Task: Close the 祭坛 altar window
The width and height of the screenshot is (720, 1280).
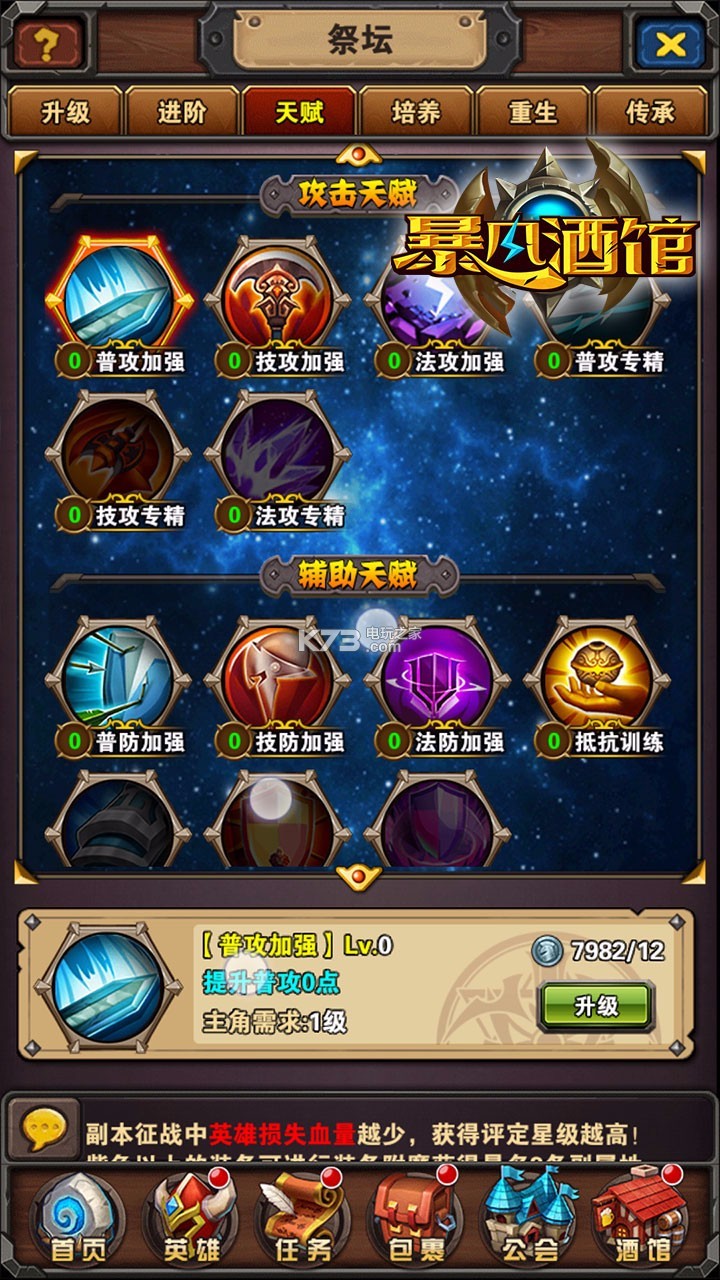Action: click(670, 43)
